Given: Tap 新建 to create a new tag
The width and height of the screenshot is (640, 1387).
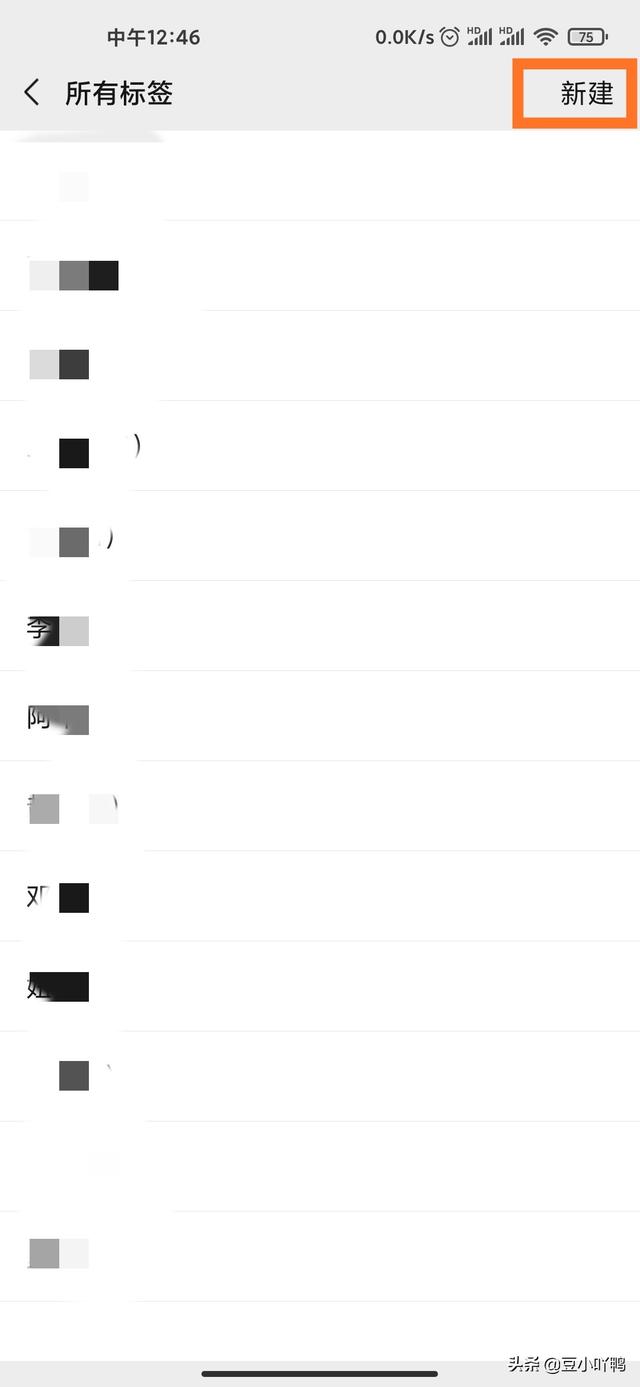Looking at the screenshot, I should [x=586, y=94].
